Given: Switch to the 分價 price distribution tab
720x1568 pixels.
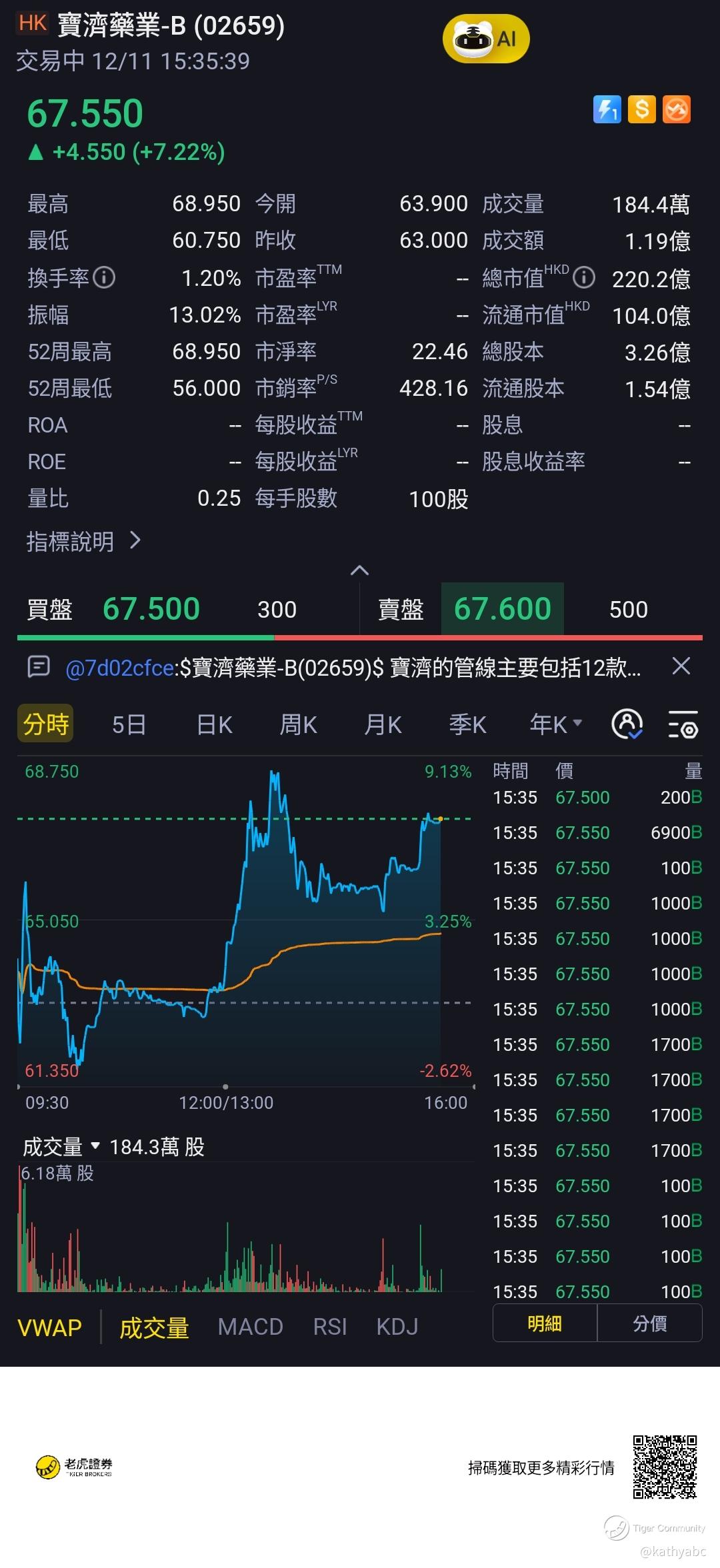Looking at the screenshot, I should [649, 1323].
